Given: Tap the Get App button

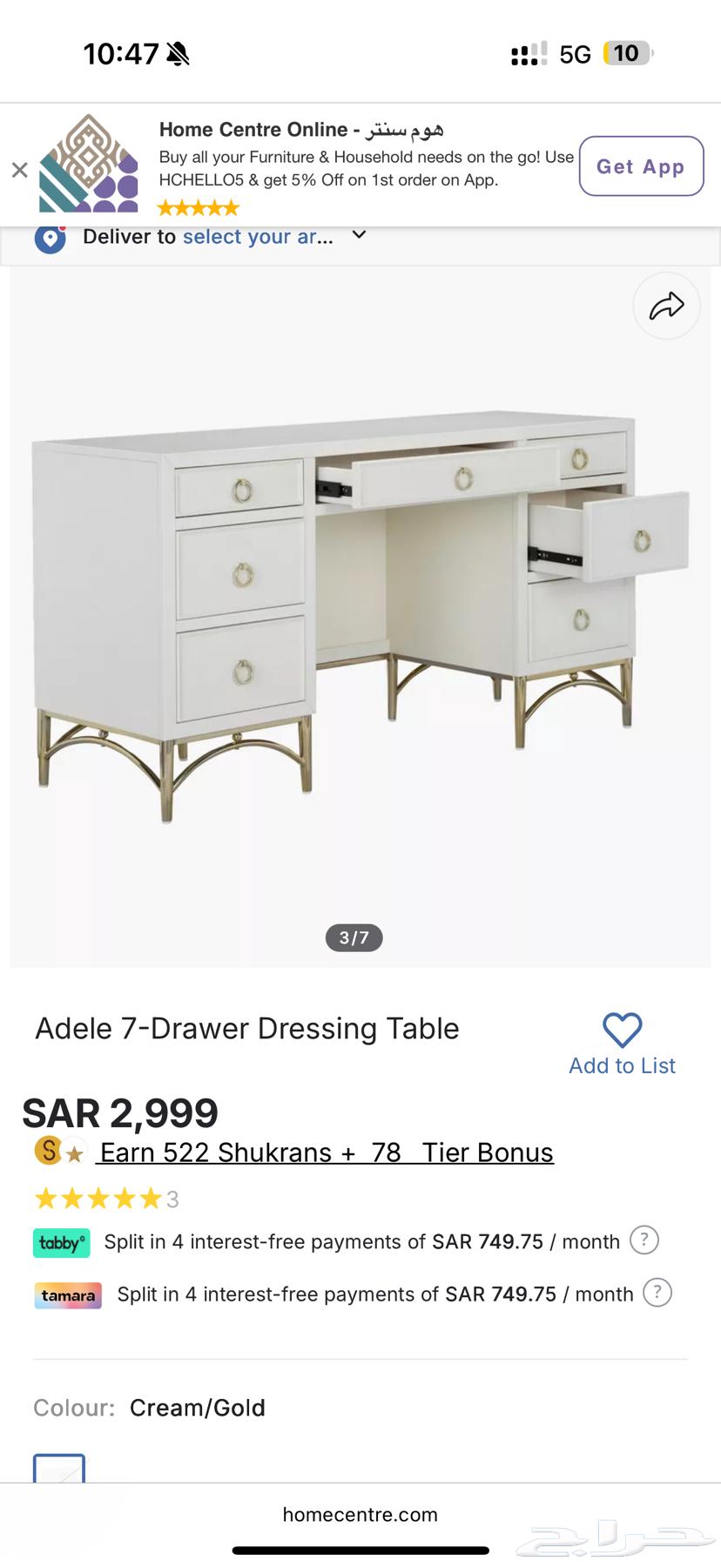Looking at the screenshot, I should pyautogui.click(x=641, y=166).
